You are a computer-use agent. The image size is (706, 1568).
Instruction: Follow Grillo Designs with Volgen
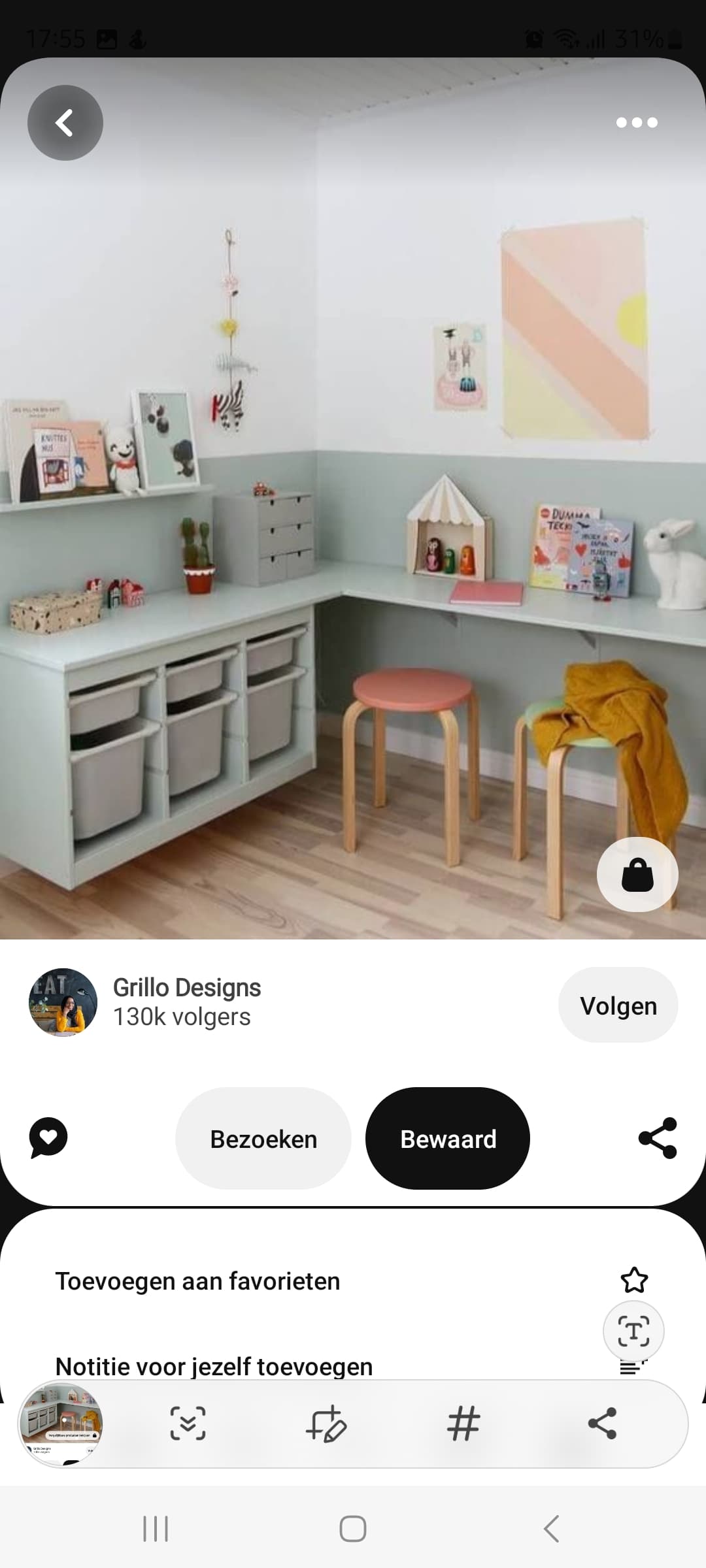618,1005
